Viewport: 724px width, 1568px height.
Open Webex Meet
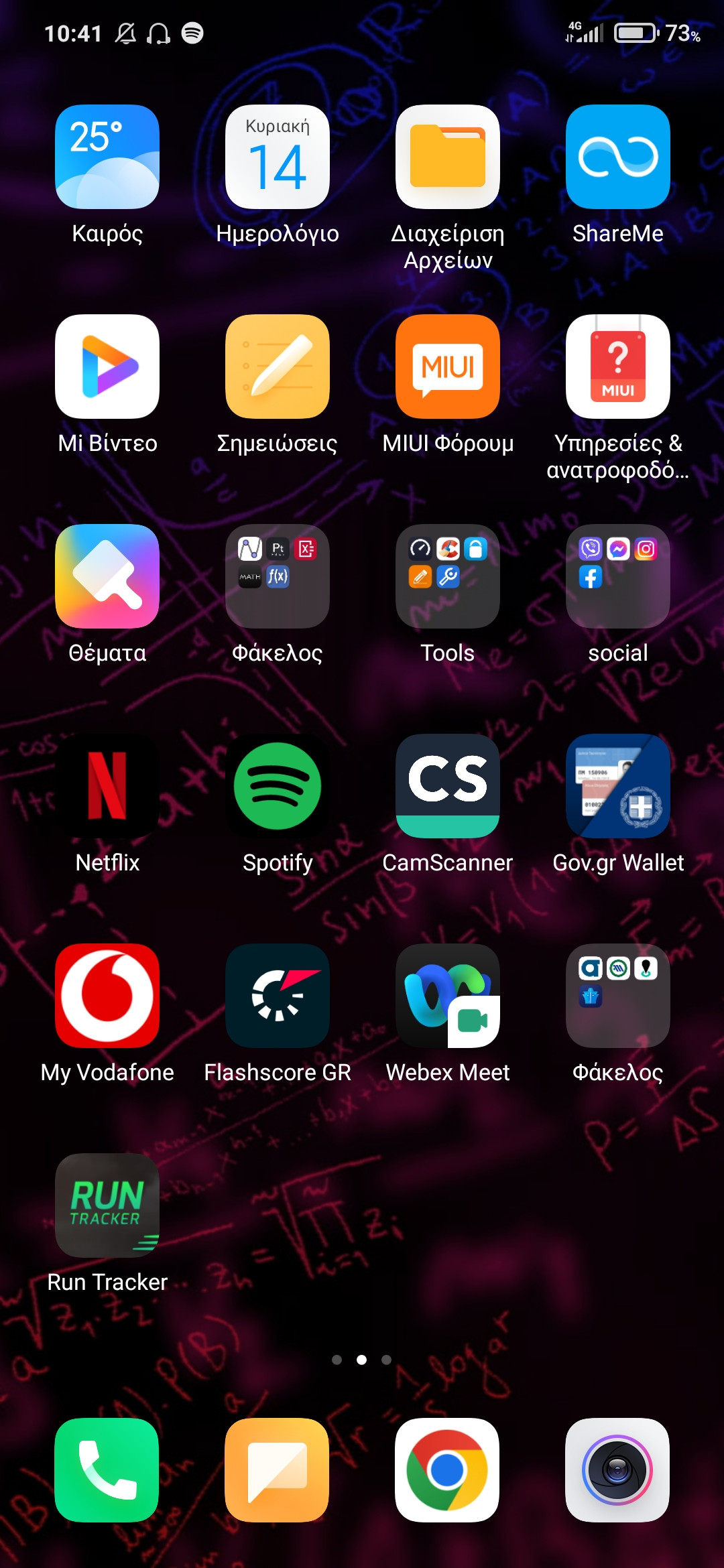point(448,996)
